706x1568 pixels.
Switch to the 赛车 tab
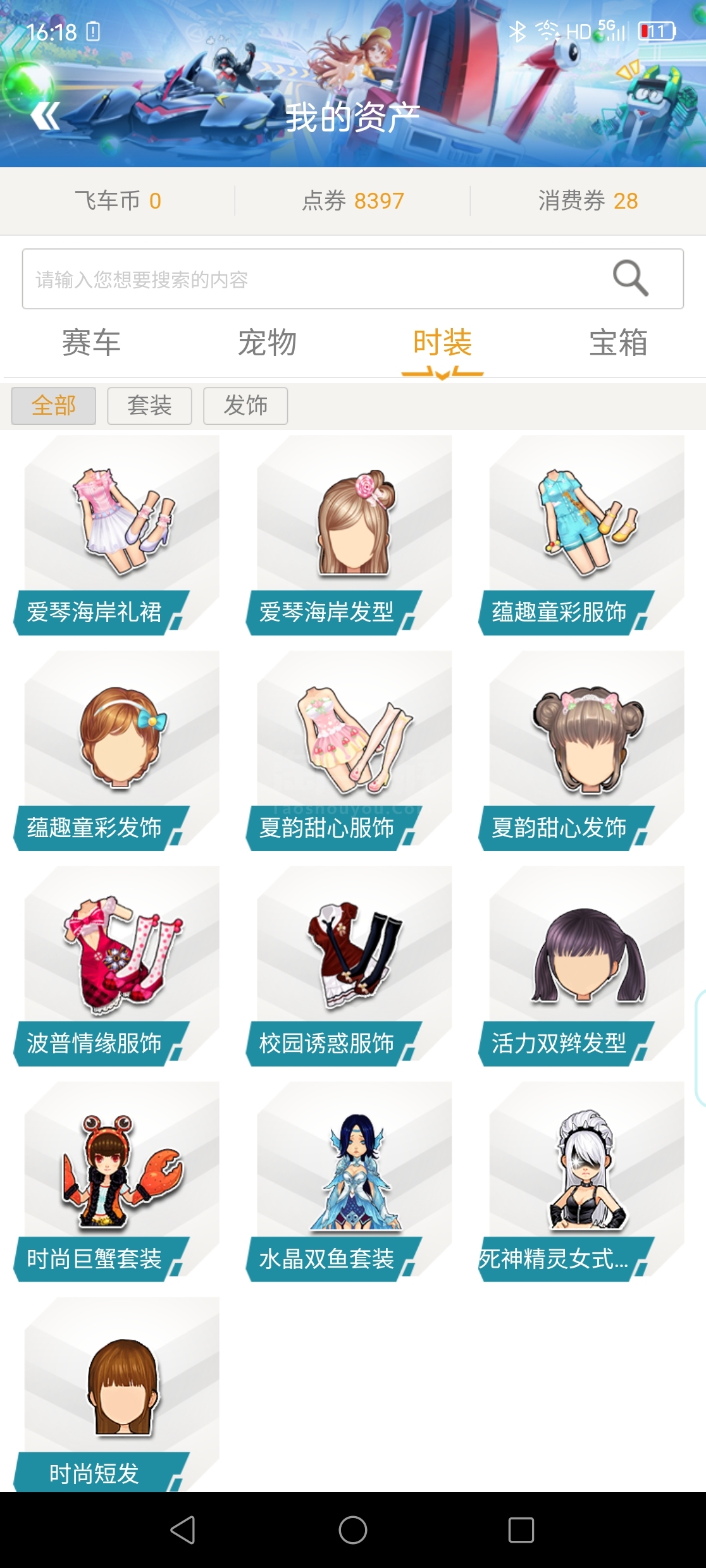point(91,343)
